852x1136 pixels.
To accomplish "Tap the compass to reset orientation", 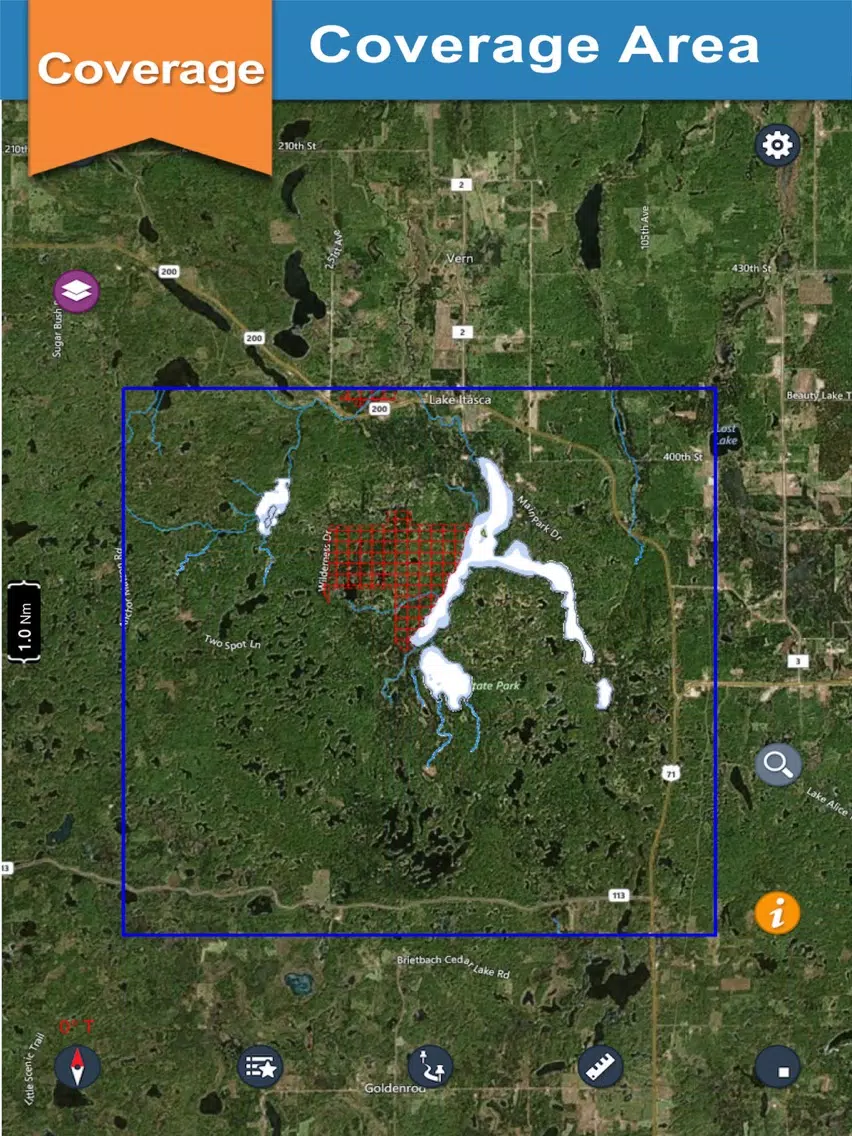I will click(x=77, y=1066).
